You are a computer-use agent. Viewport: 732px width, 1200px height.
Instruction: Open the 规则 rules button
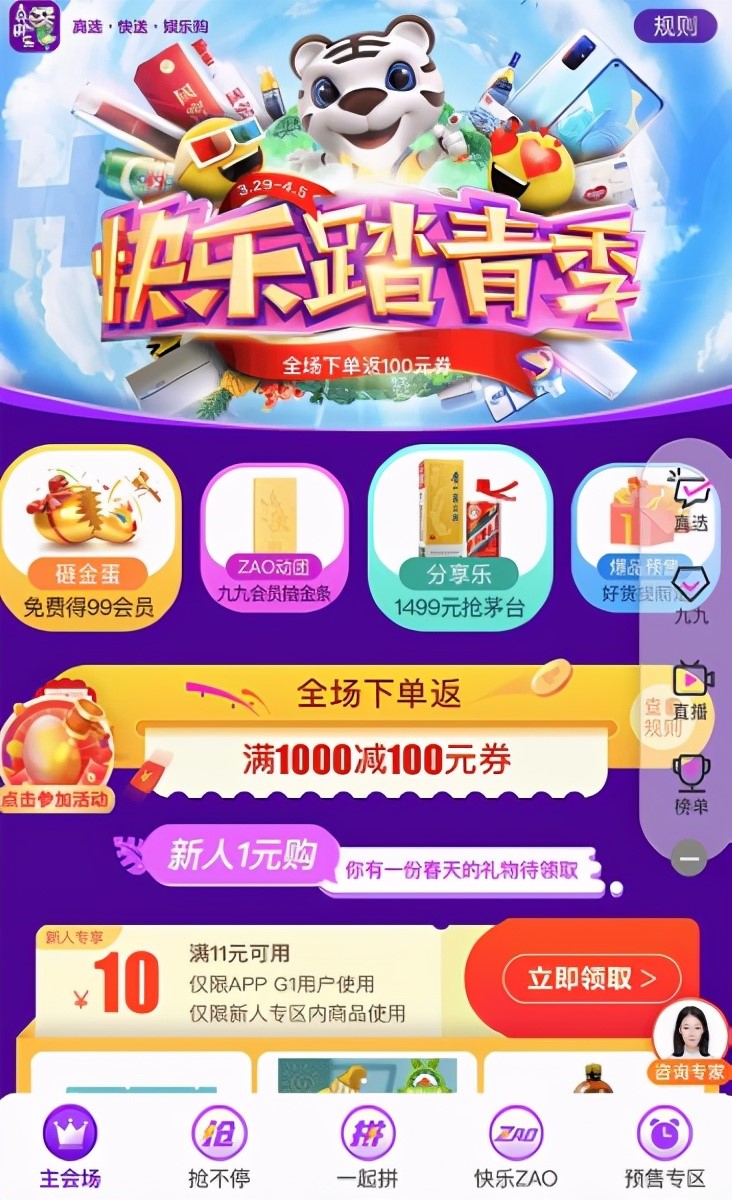point(675,26)
